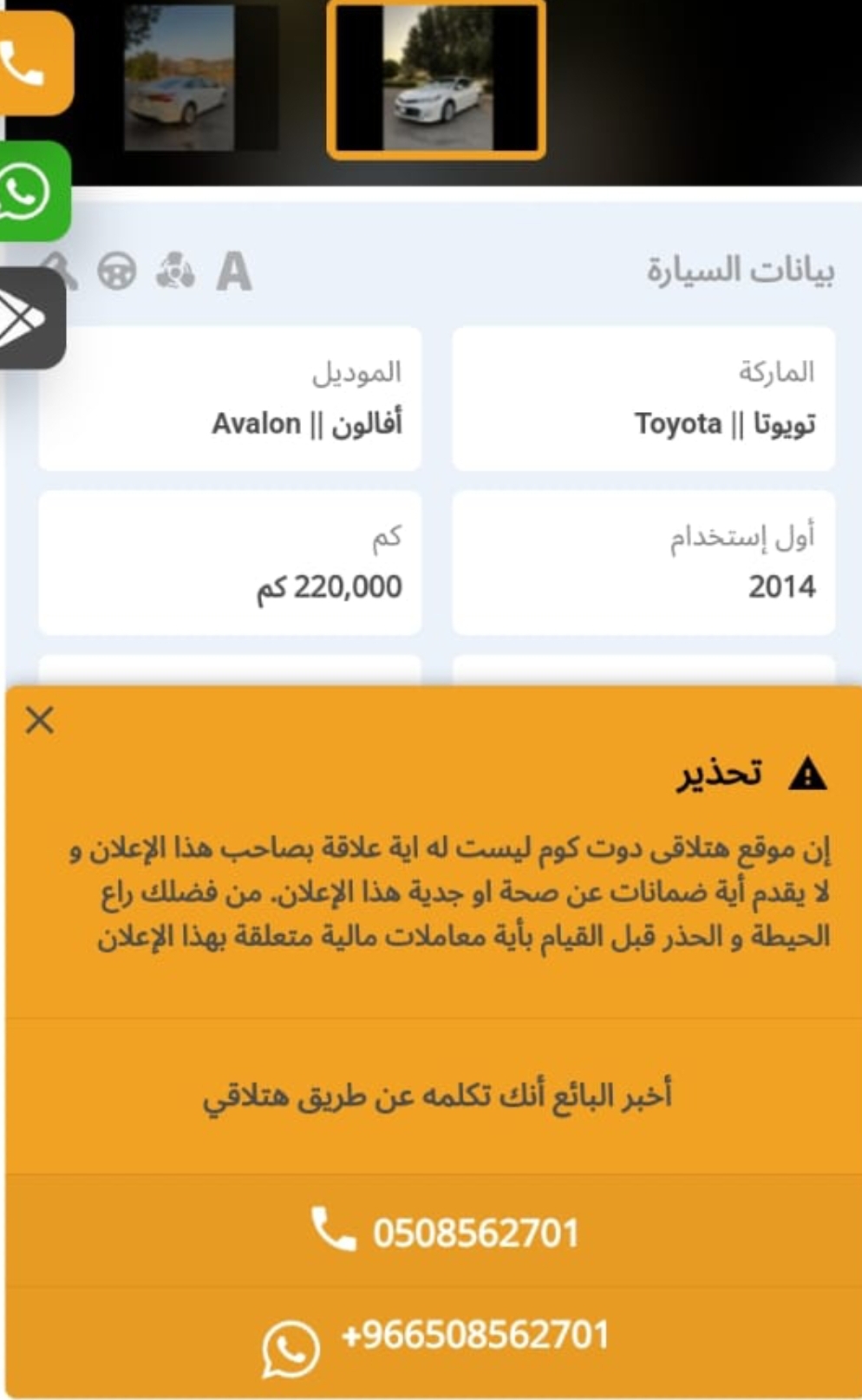Tap the green floating WhatsApp button
Screen dimensions: 862x1400
[33, 191]
